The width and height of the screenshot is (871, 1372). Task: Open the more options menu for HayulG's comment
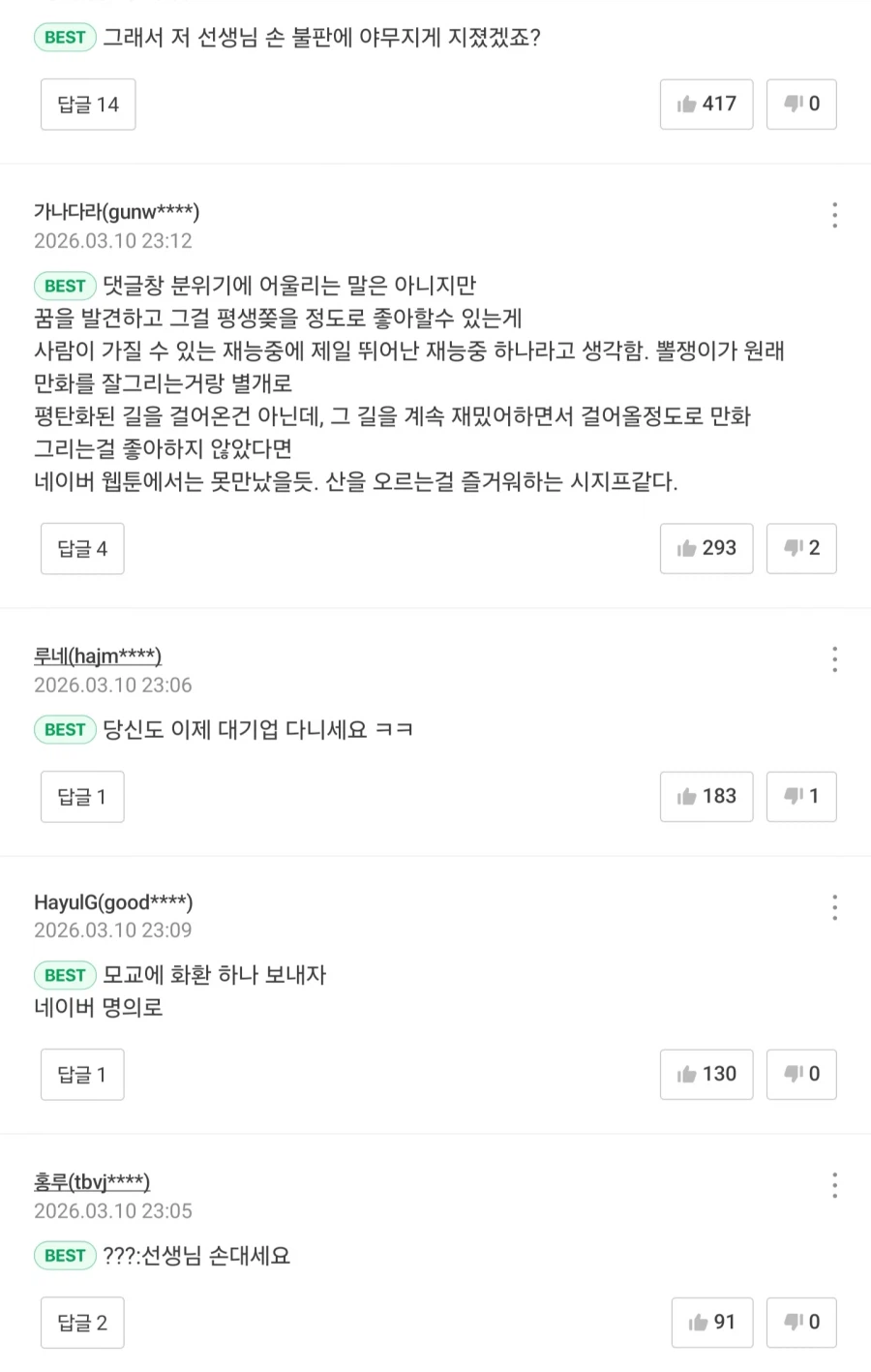point(833,907)
